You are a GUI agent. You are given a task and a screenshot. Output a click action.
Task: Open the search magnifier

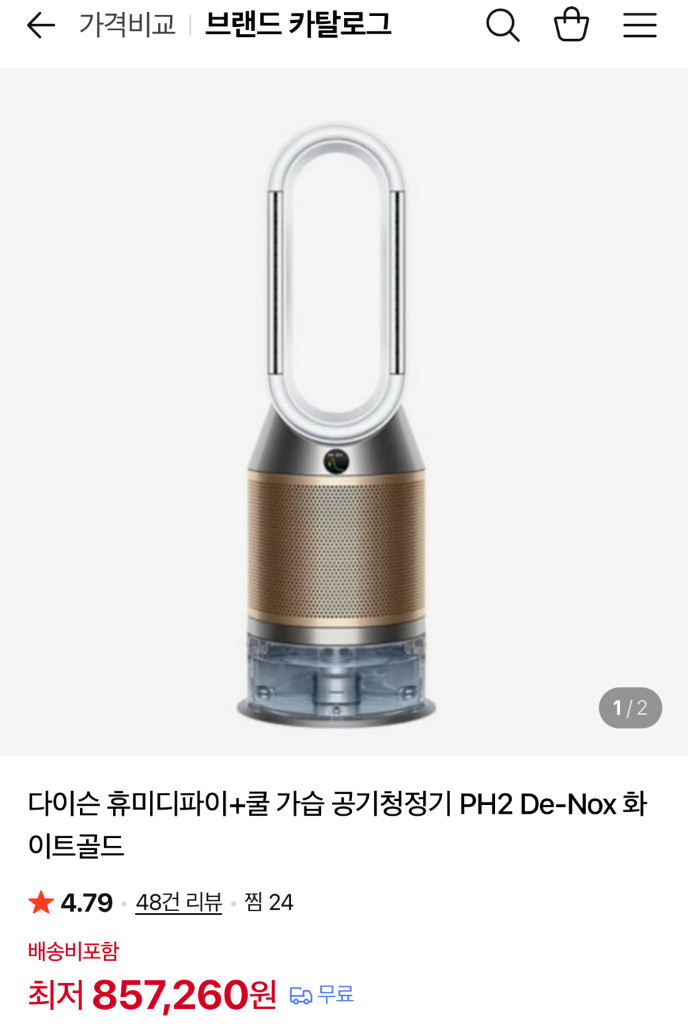(503, 26)
